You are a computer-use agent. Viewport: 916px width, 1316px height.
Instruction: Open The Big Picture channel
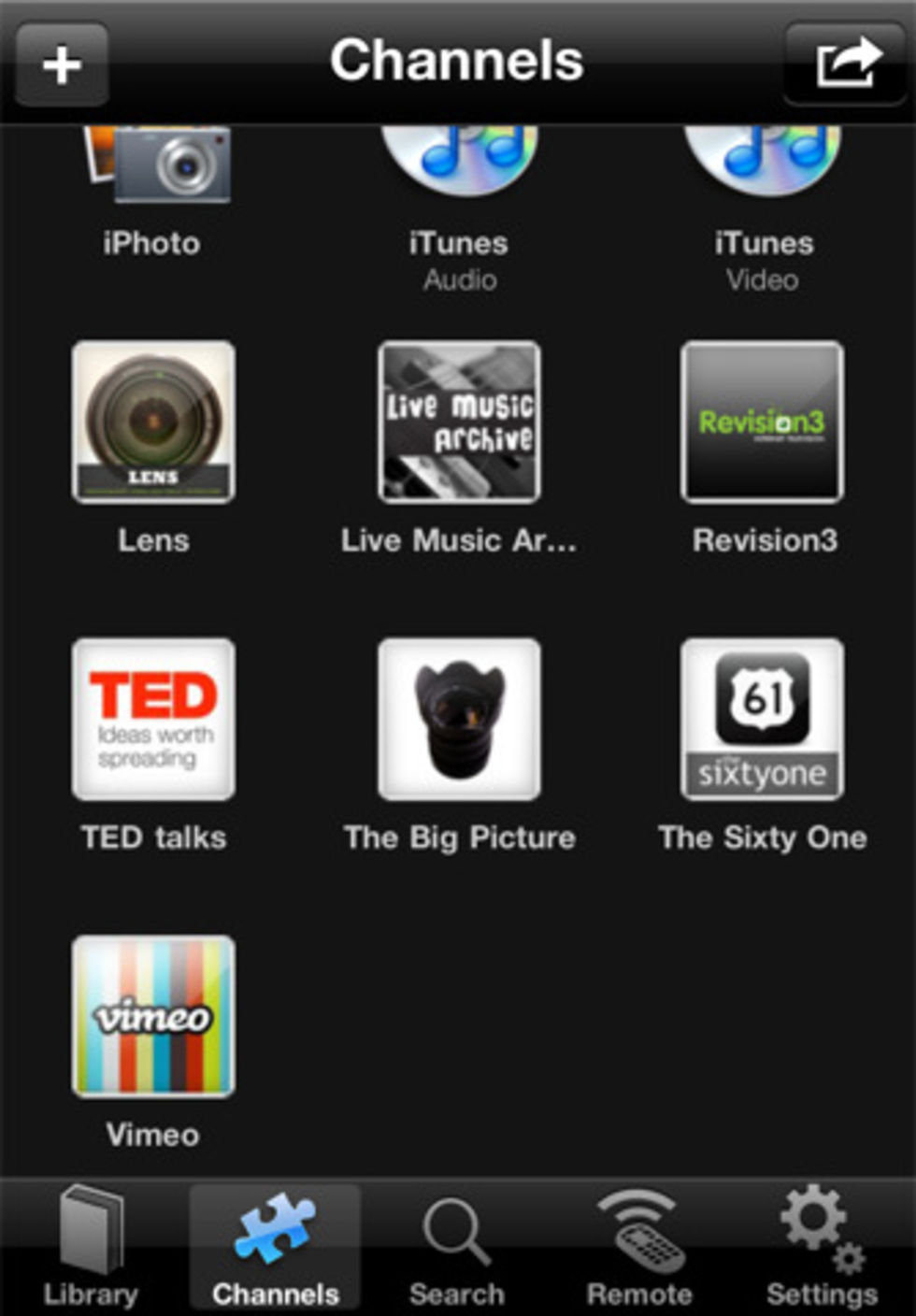click(459, 720)
